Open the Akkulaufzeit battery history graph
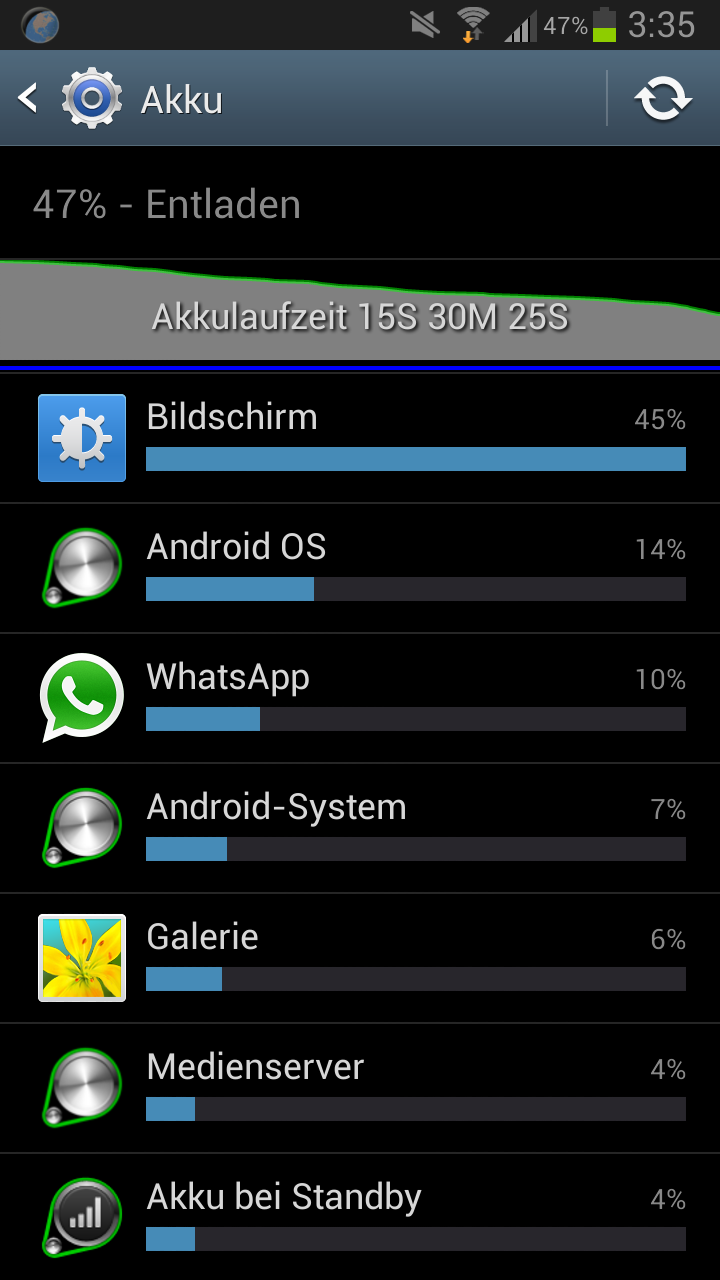 [x=360, y=312]
